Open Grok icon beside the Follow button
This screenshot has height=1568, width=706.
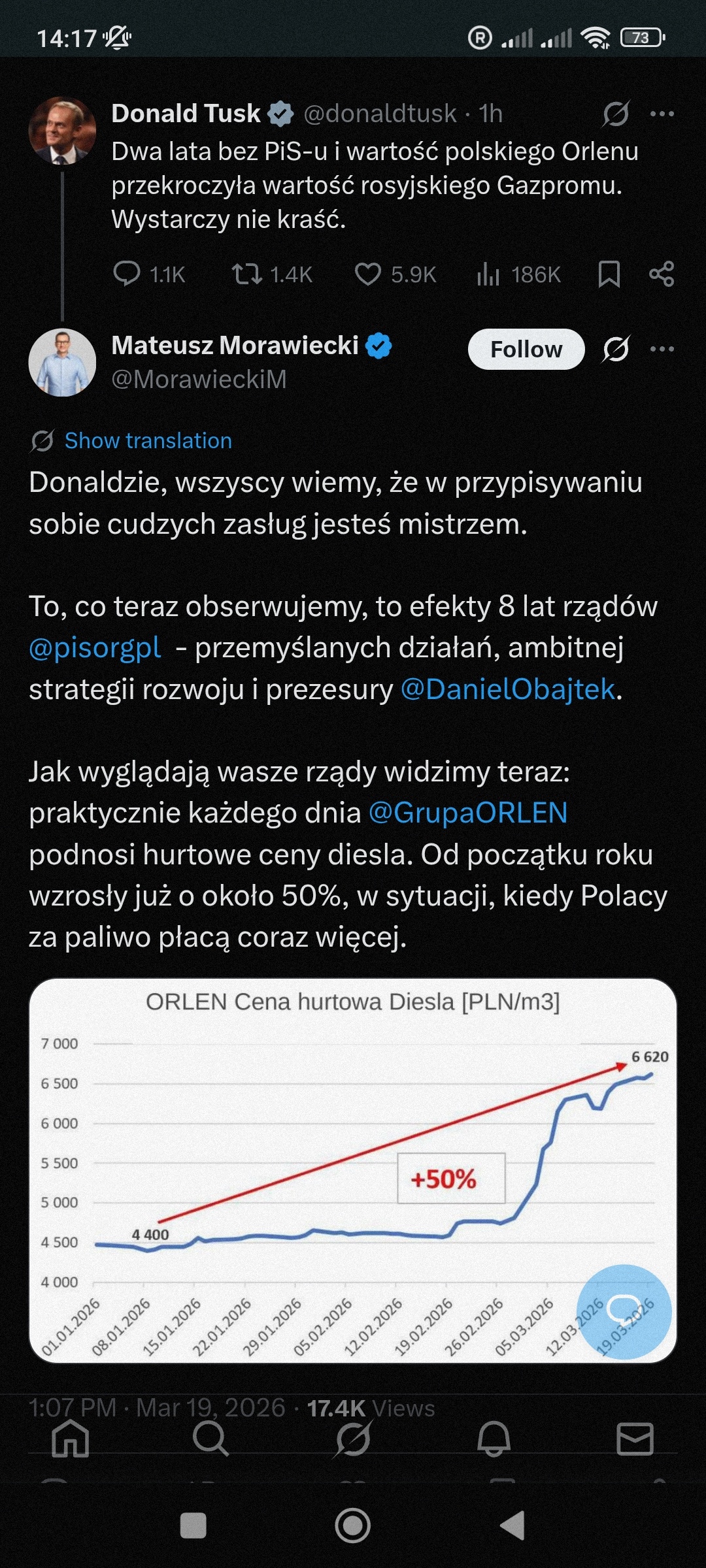(x=616, y=350)
